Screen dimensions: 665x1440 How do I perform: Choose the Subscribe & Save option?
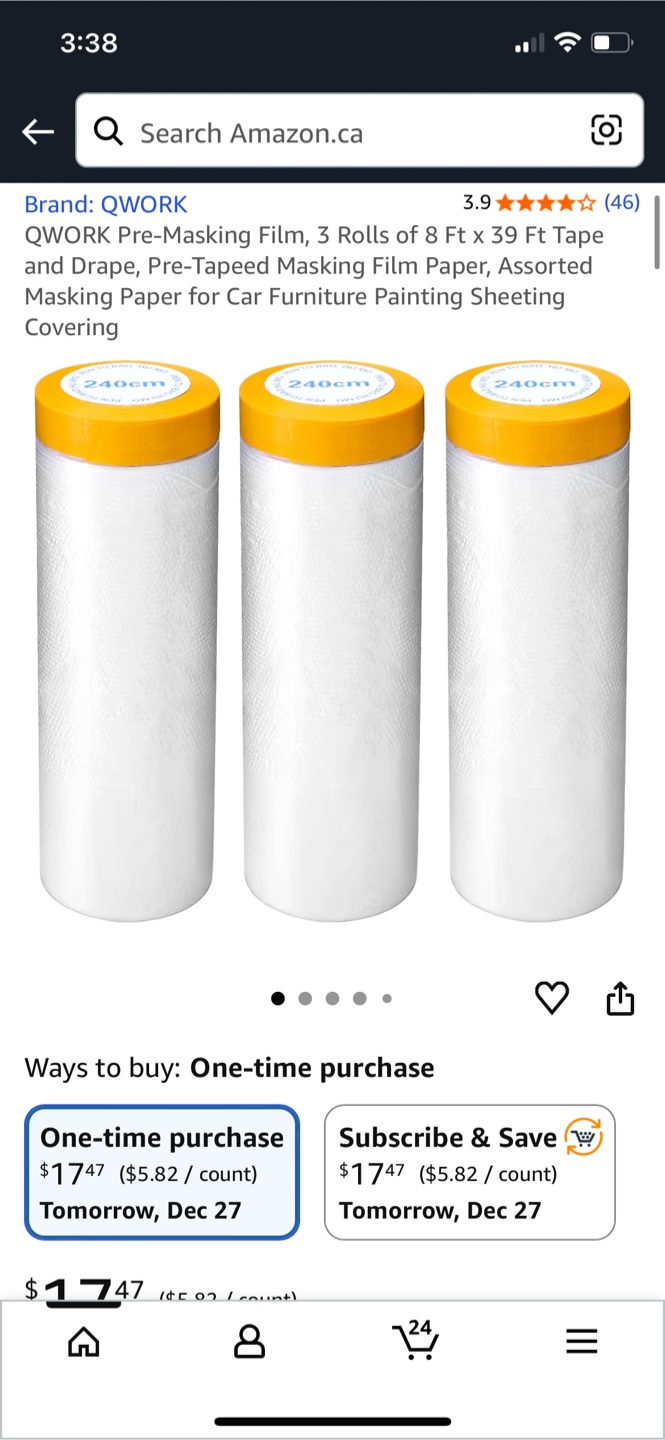(469, 1172)
